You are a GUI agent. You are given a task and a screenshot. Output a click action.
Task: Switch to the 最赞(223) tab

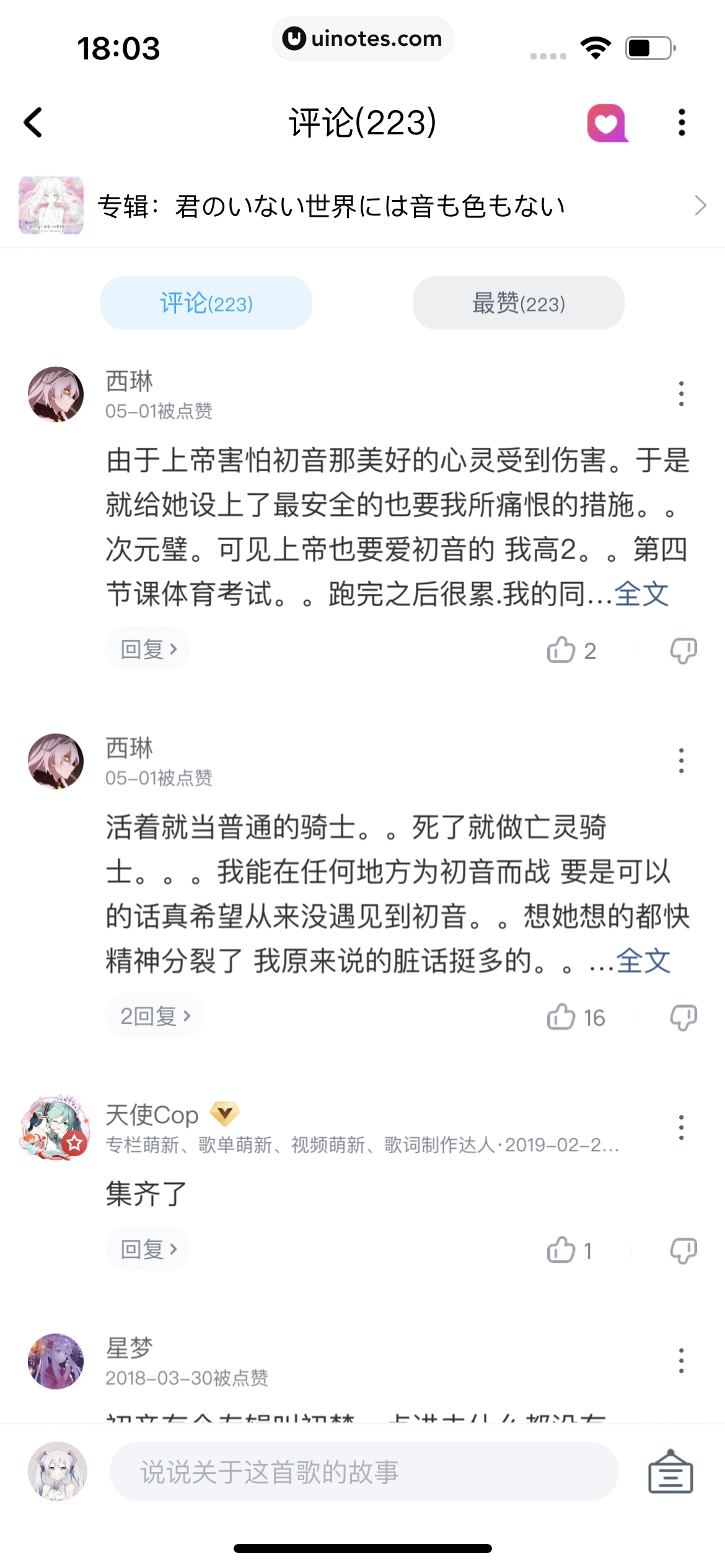(518, 303)
